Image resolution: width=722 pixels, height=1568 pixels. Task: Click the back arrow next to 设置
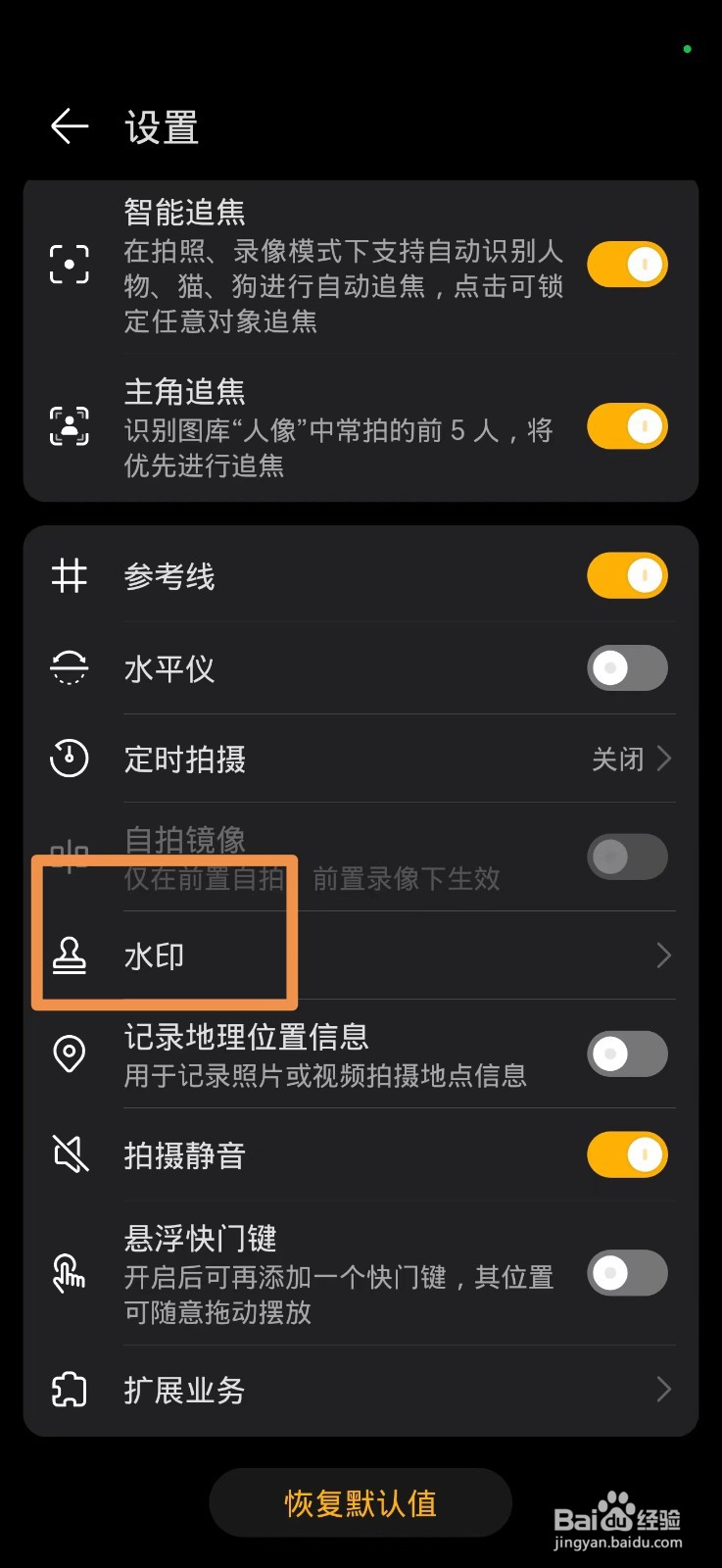click(69, 126)
